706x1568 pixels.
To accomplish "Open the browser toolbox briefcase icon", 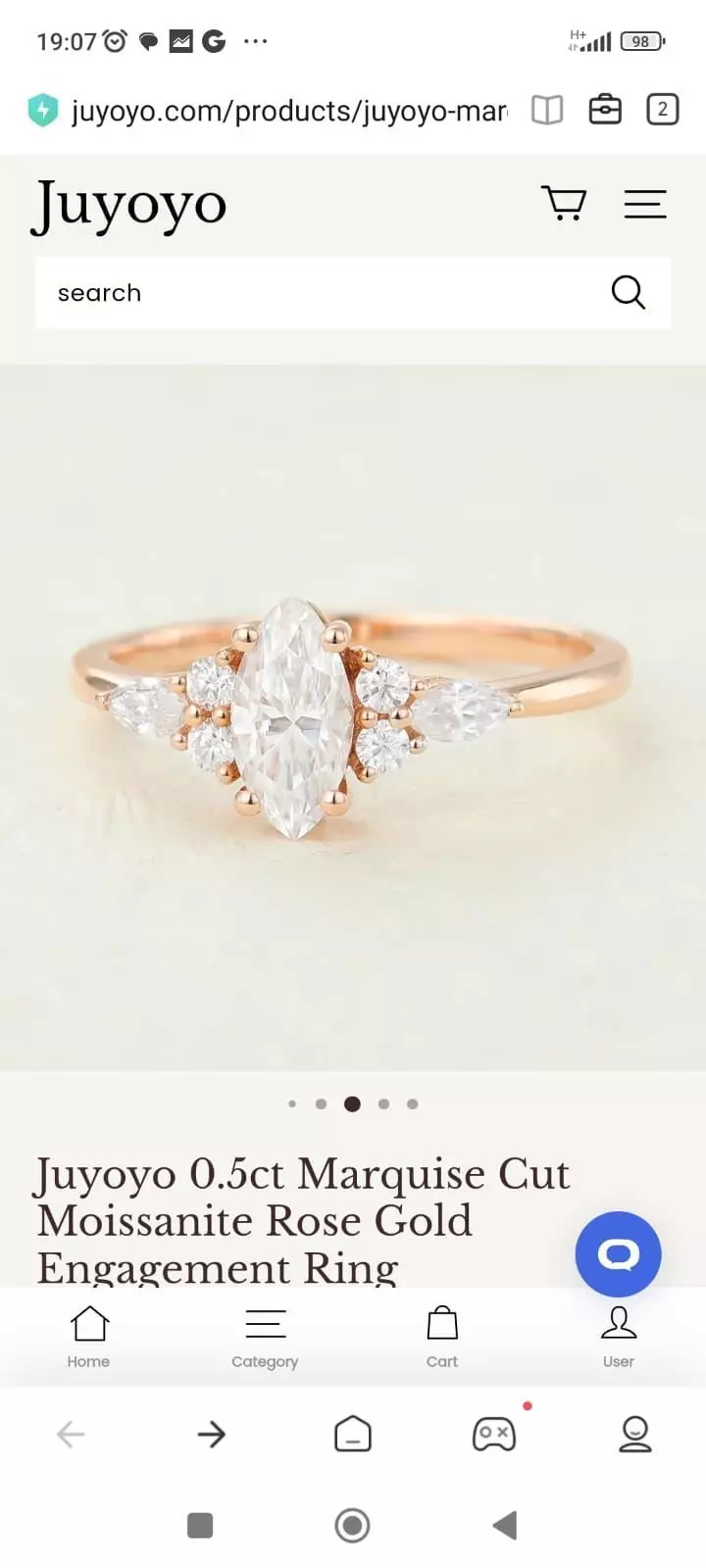I will tap(605, 110).
